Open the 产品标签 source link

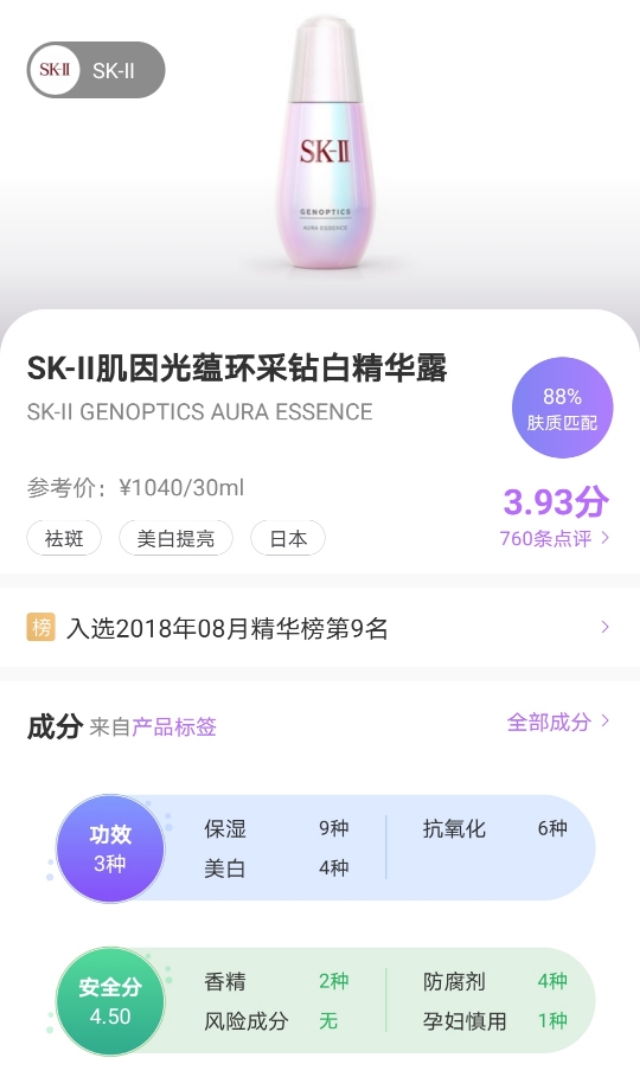pyautogui.click(x=174, y=727)
